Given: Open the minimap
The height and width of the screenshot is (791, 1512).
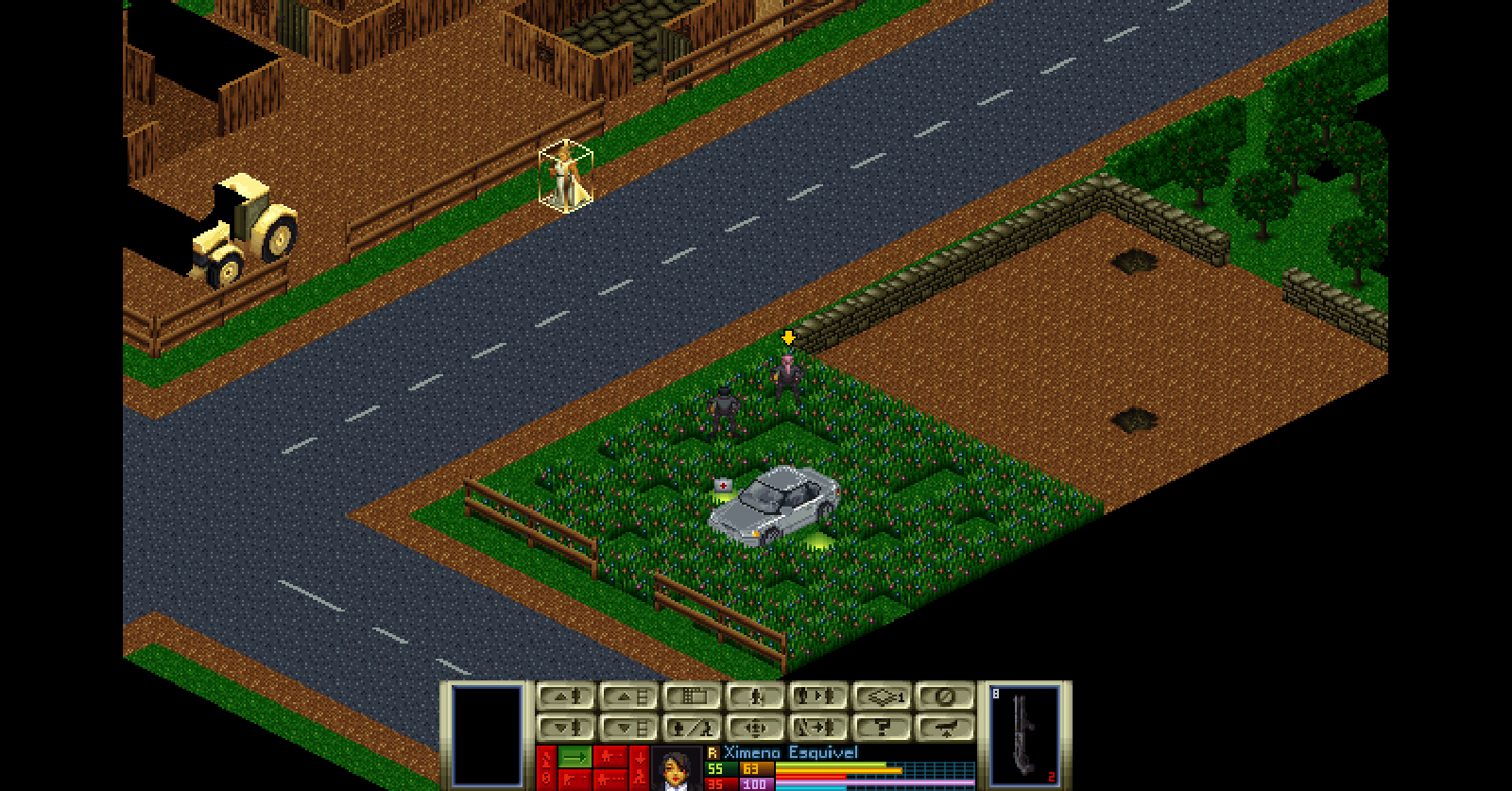Looking at the screenshot, I should (693, 697).
